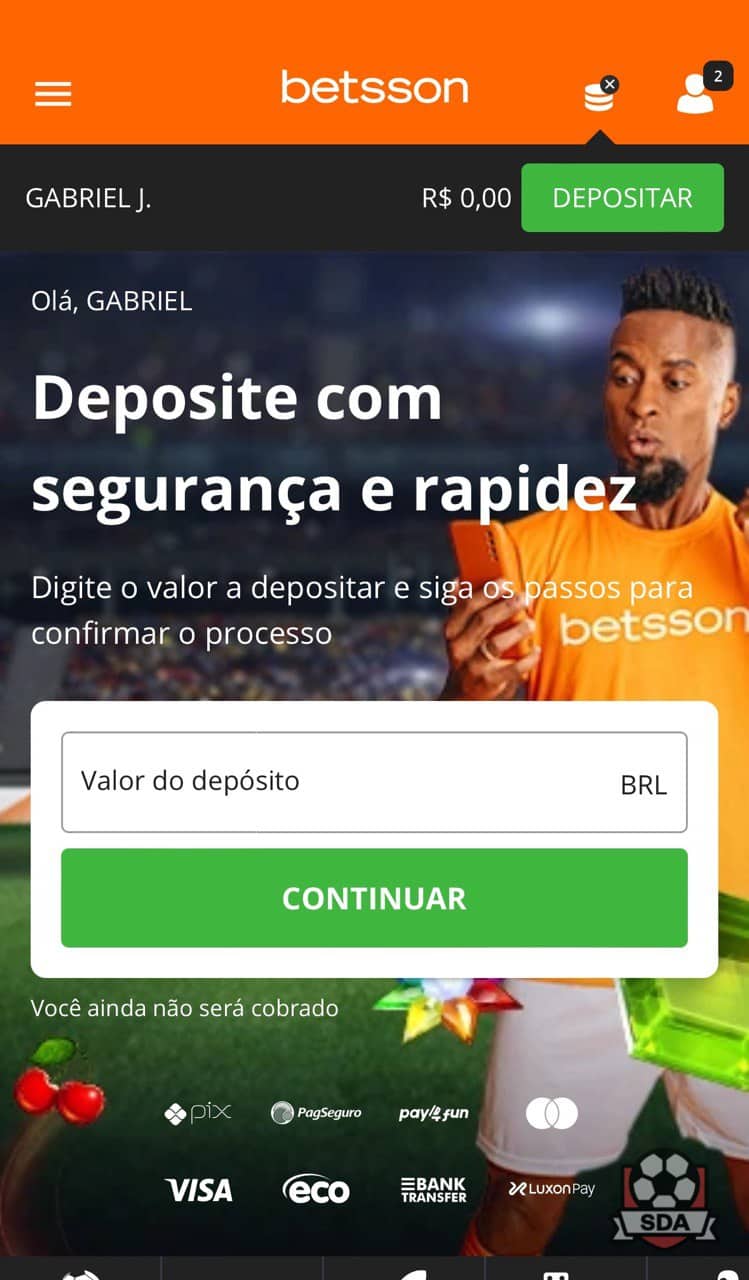Focus the Valor do depósito field
Image resolution: width=749 pixels, height=1280 pixels.
340,782
